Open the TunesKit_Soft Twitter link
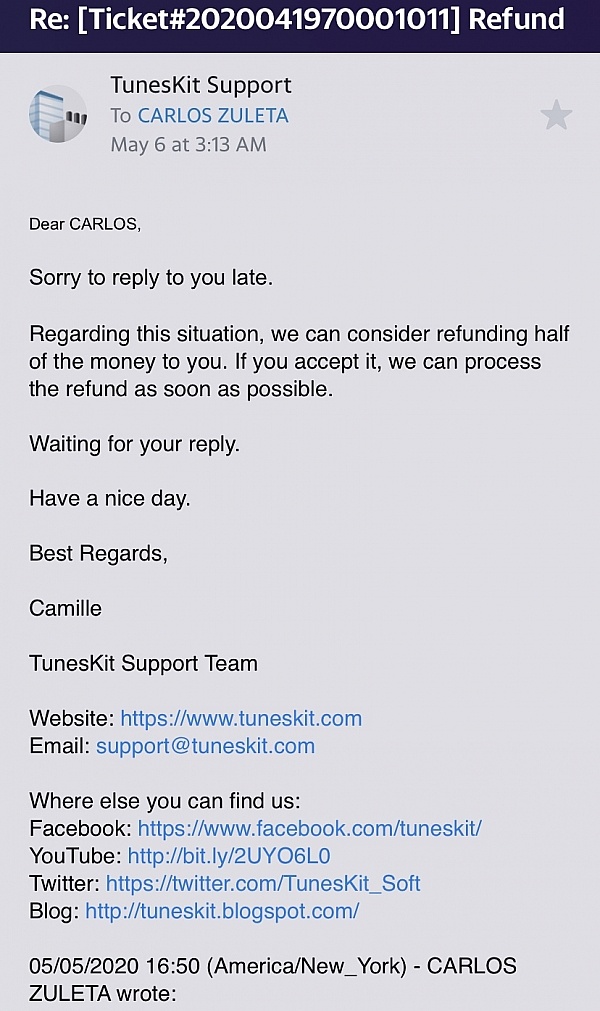The height and width of the screenshot is (1011, 600). pos(263,883)
